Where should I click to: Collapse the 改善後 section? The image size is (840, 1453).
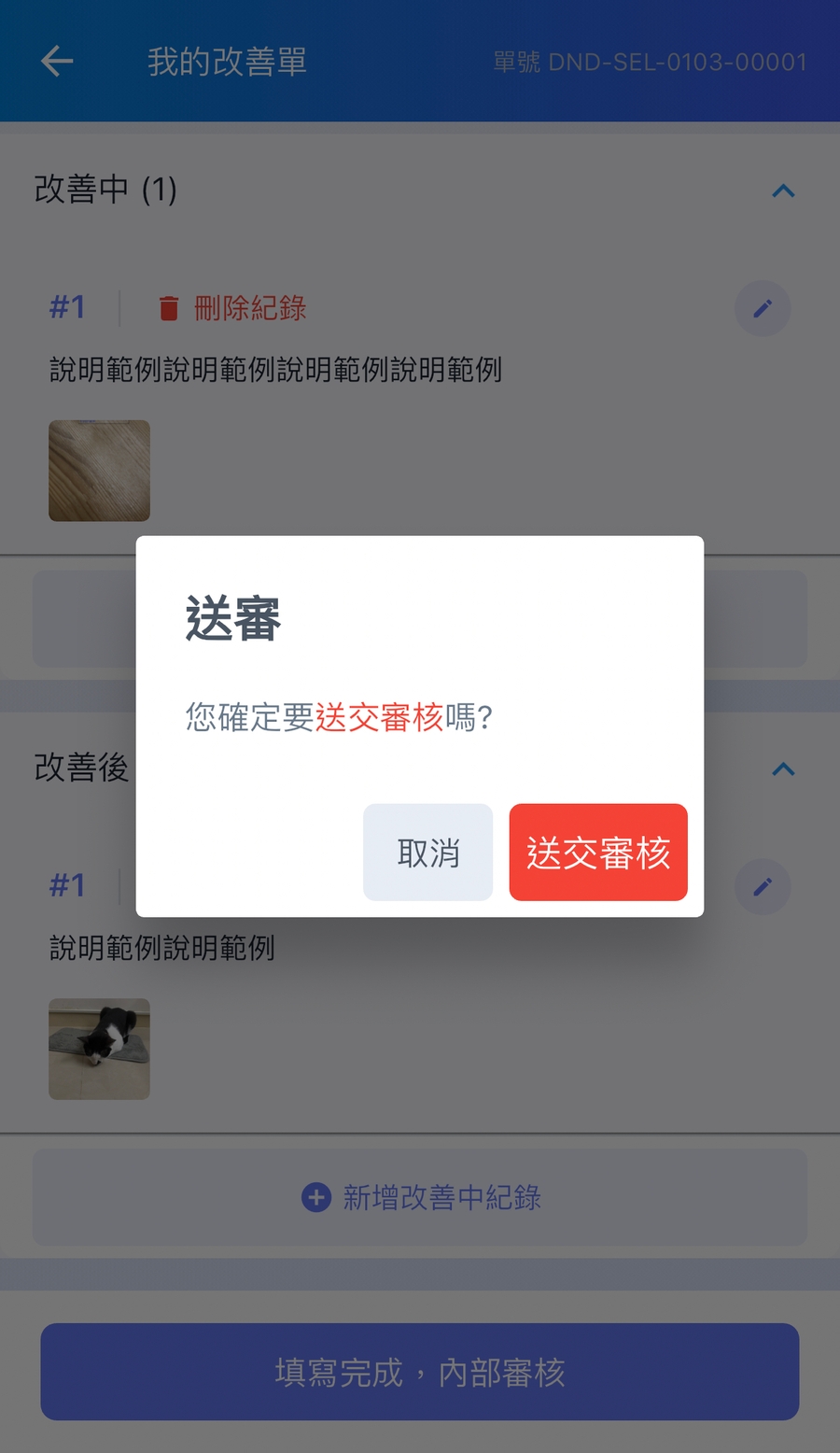point(783,769)
